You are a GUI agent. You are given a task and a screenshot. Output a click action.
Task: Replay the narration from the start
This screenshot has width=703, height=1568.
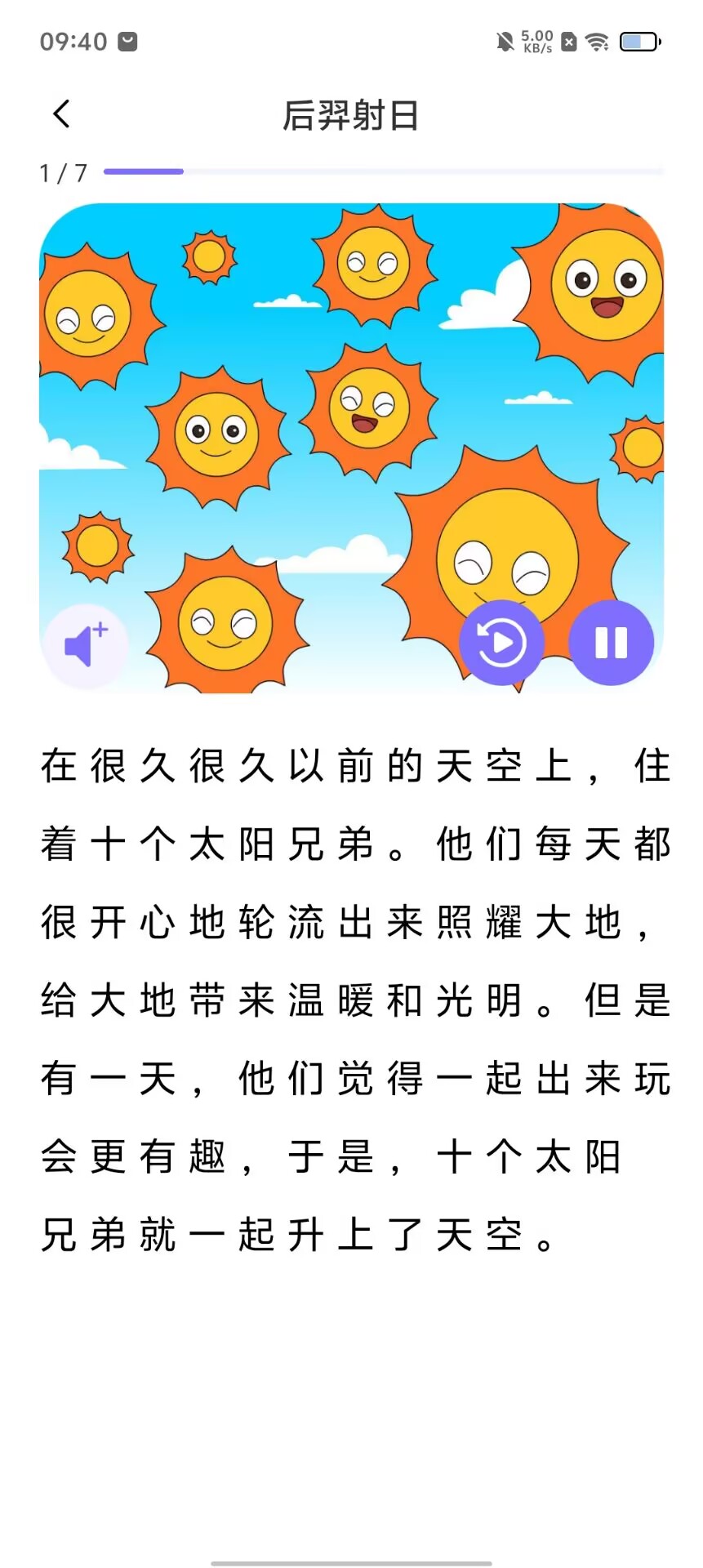[x=501, y=643]
